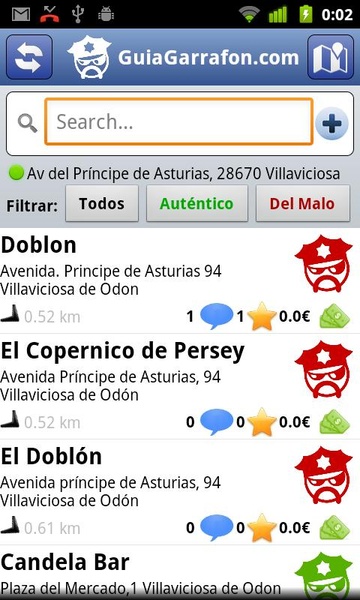View El Doblón details
Screen dimensions: 360x600
[x=180, y=492]
